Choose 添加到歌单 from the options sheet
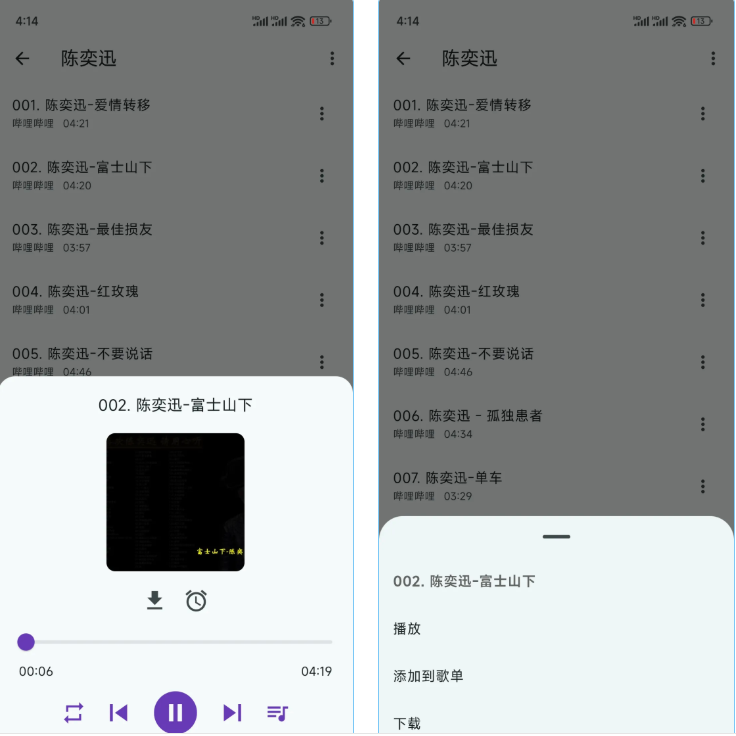Screen dimensions: 736x736 pyautogui.click(x=428, y=676)
